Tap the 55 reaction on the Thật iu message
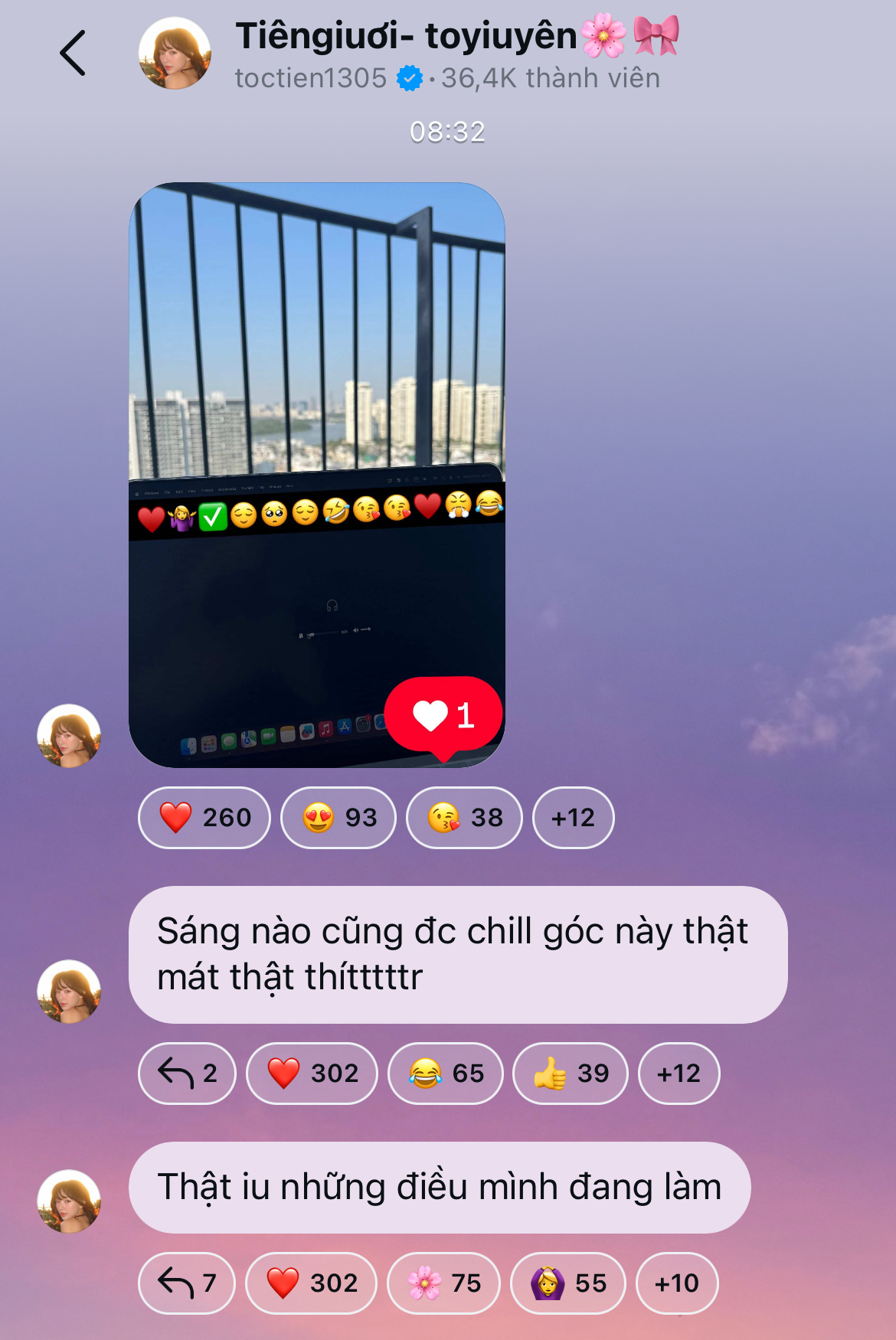The height and width of the screenshot is (1340, 896). coord(568,1283)
